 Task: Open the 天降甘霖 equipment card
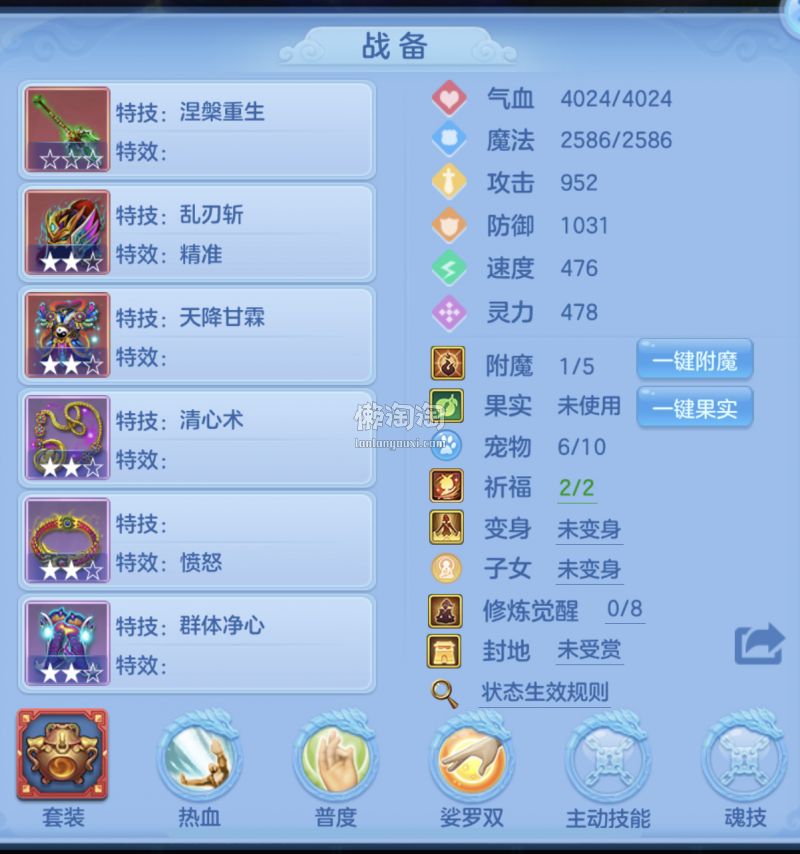(x=196, y=337)
